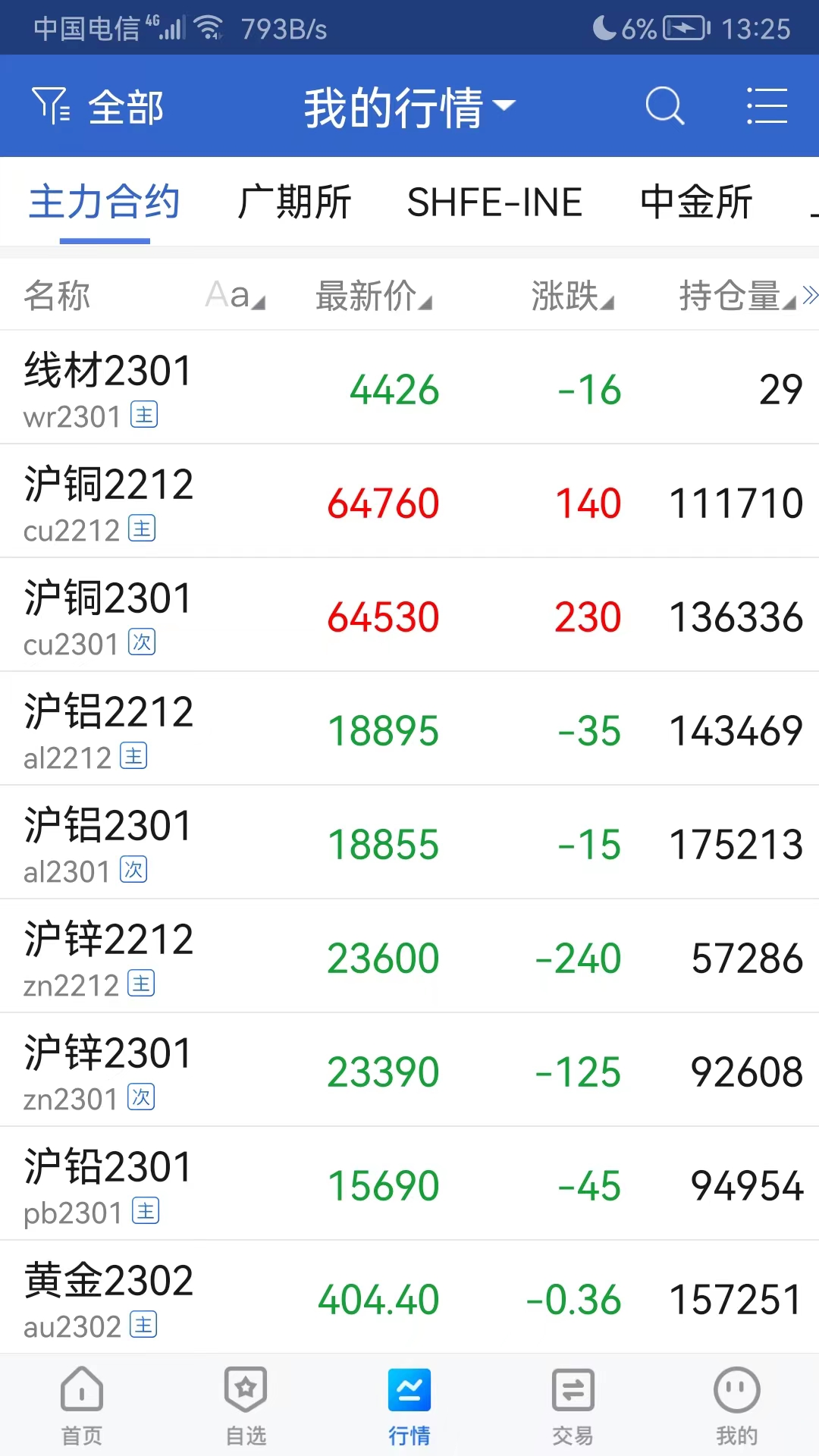Switch to the SHFE-INE tab

point(494,202)
